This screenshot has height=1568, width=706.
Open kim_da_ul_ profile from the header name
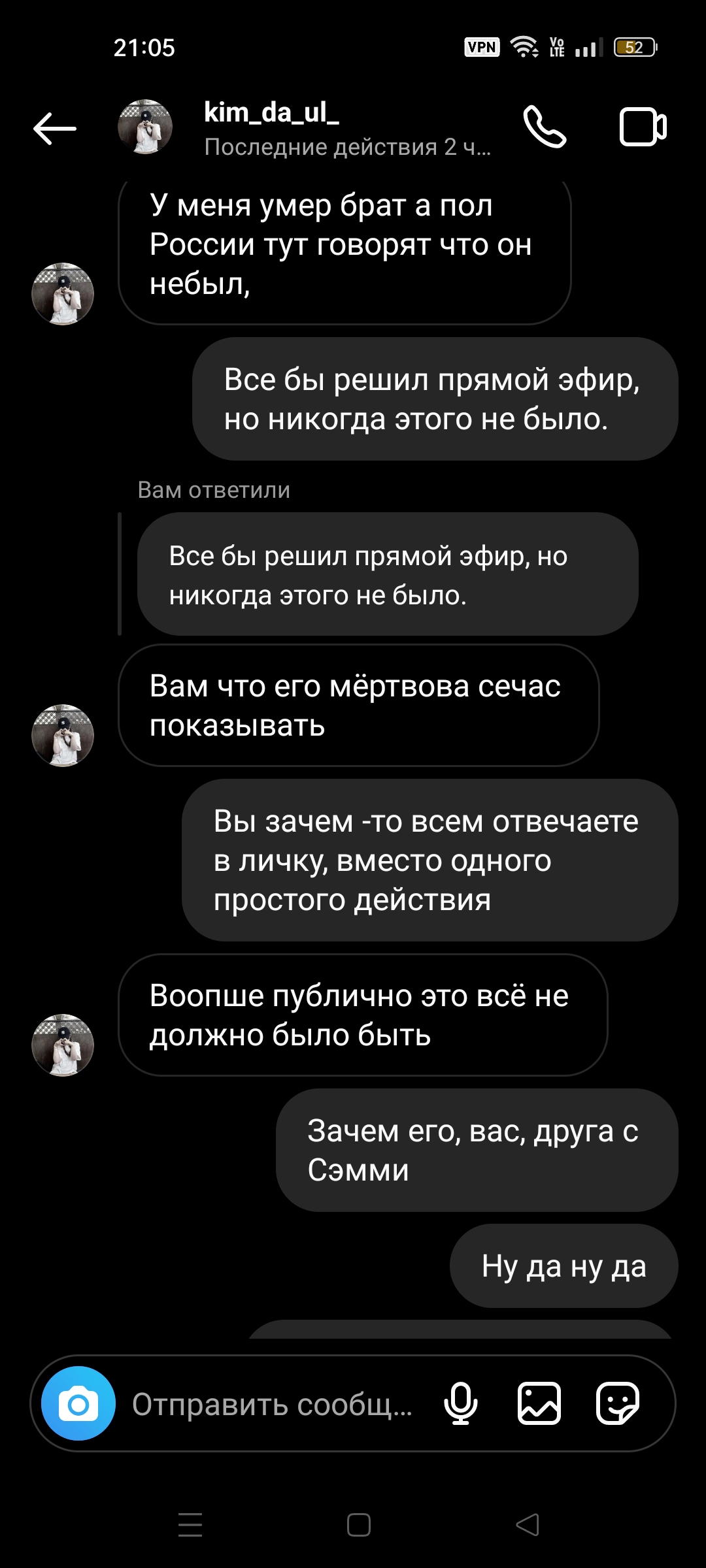[x=271, y=112]
